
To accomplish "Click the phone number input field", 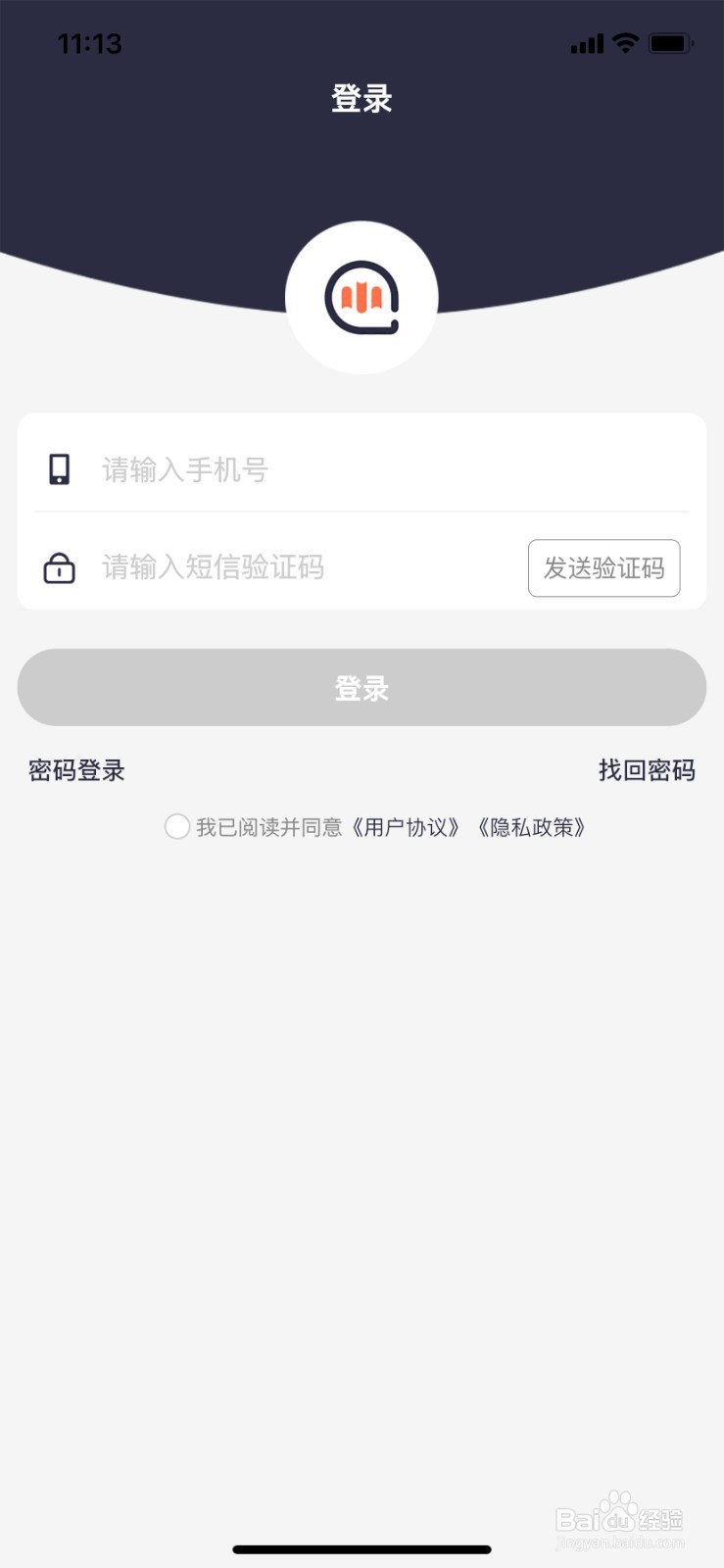I will (294, 469).
